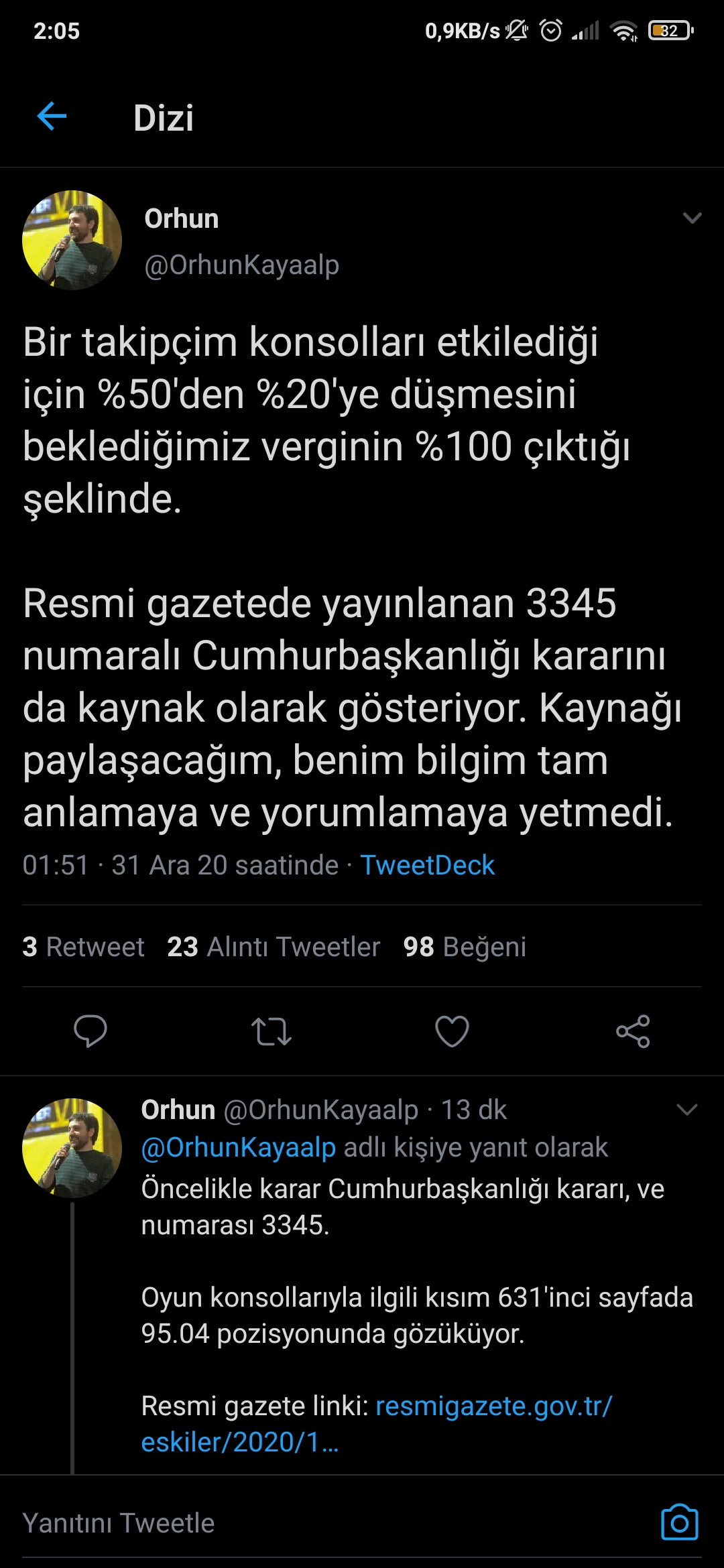724x1568 pixels.
Task: Open the TweetDeck source link
Action: coord(427,865)
